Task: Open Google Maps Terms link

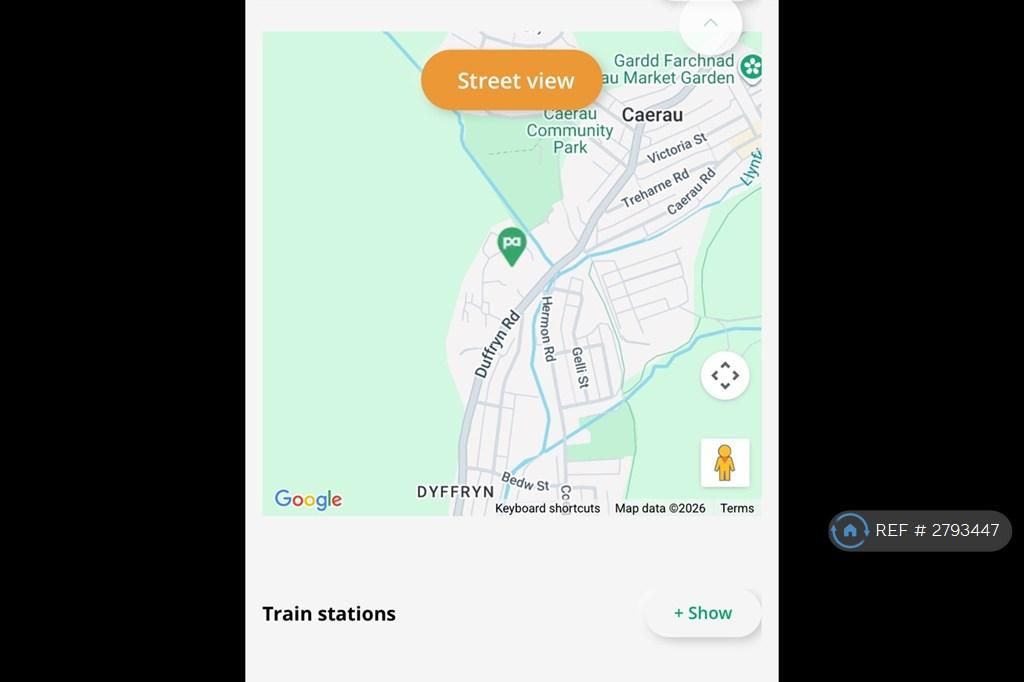Action: coord(737,508)
